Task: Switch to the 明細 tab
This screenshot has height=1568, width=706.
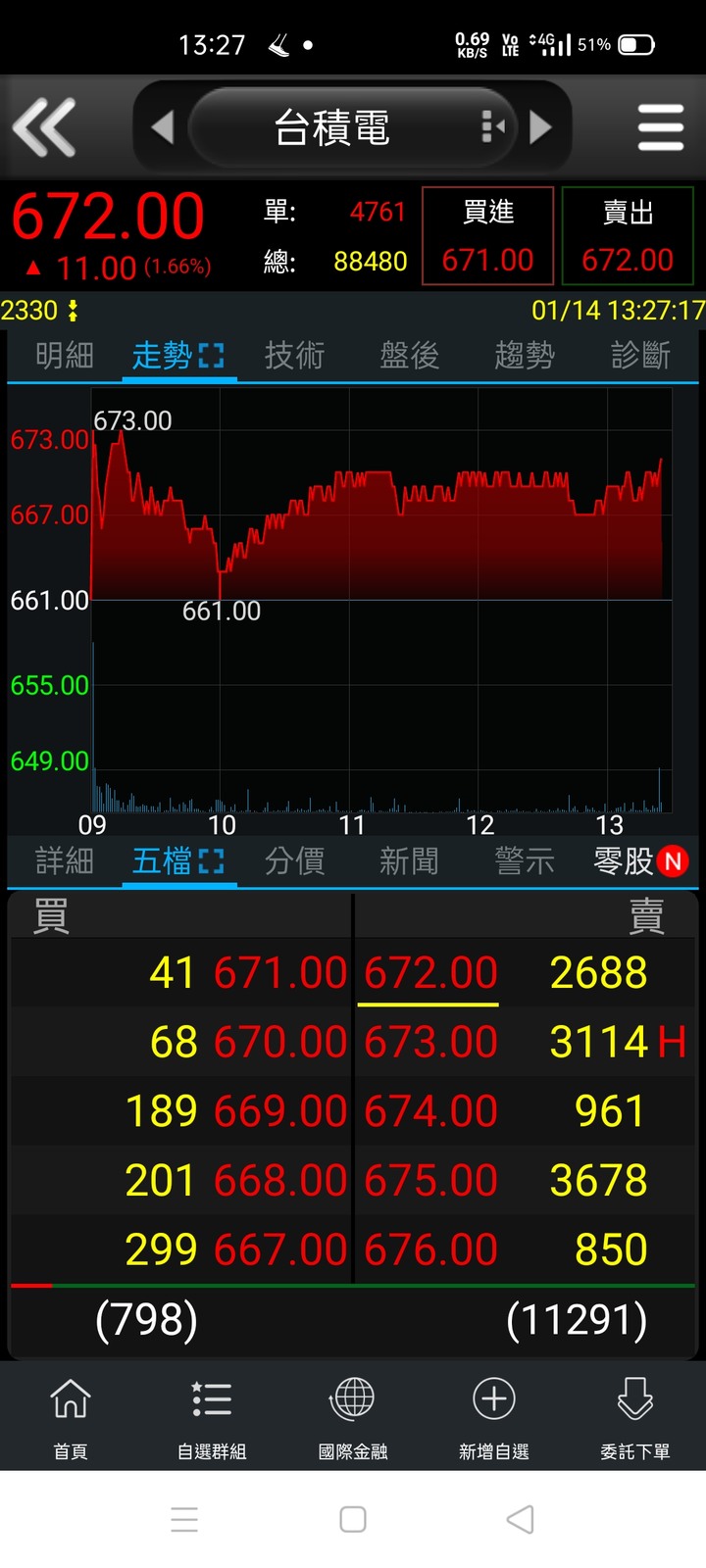Action: (x=65, y=355)
